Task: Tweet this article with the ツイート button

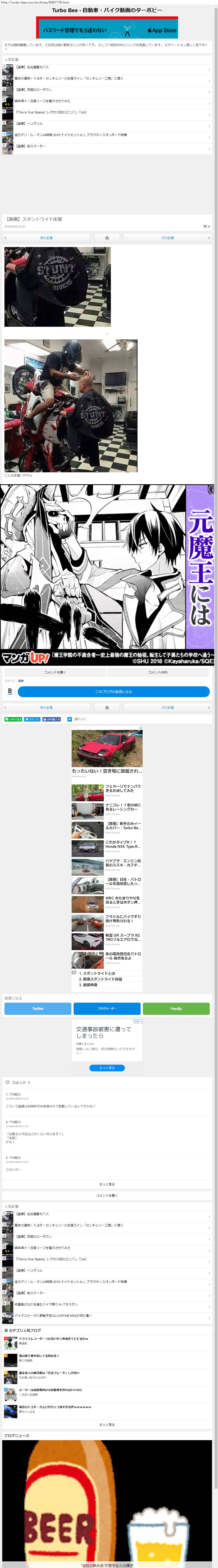Action: click(x=33, y=719)
